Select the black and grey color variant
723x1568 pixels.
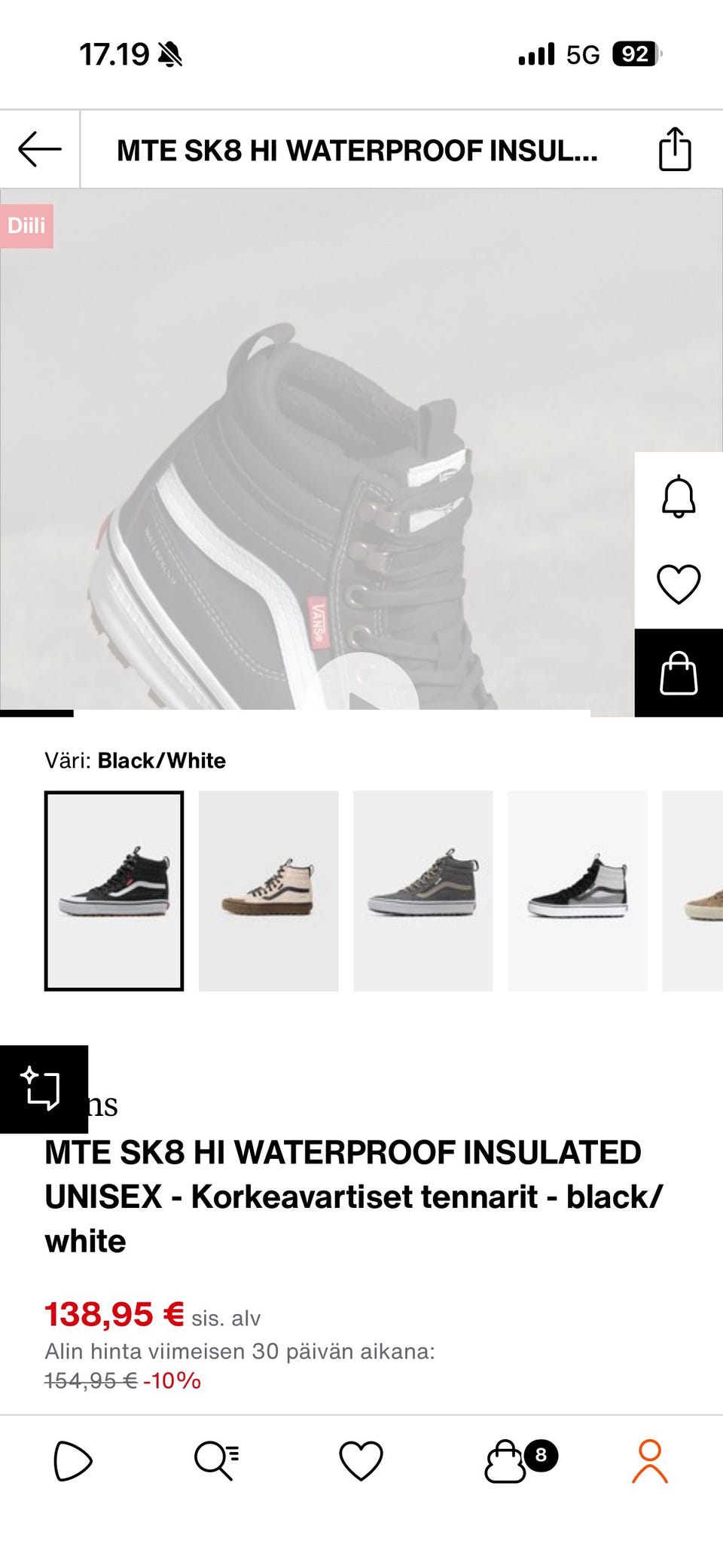point(577,891)
